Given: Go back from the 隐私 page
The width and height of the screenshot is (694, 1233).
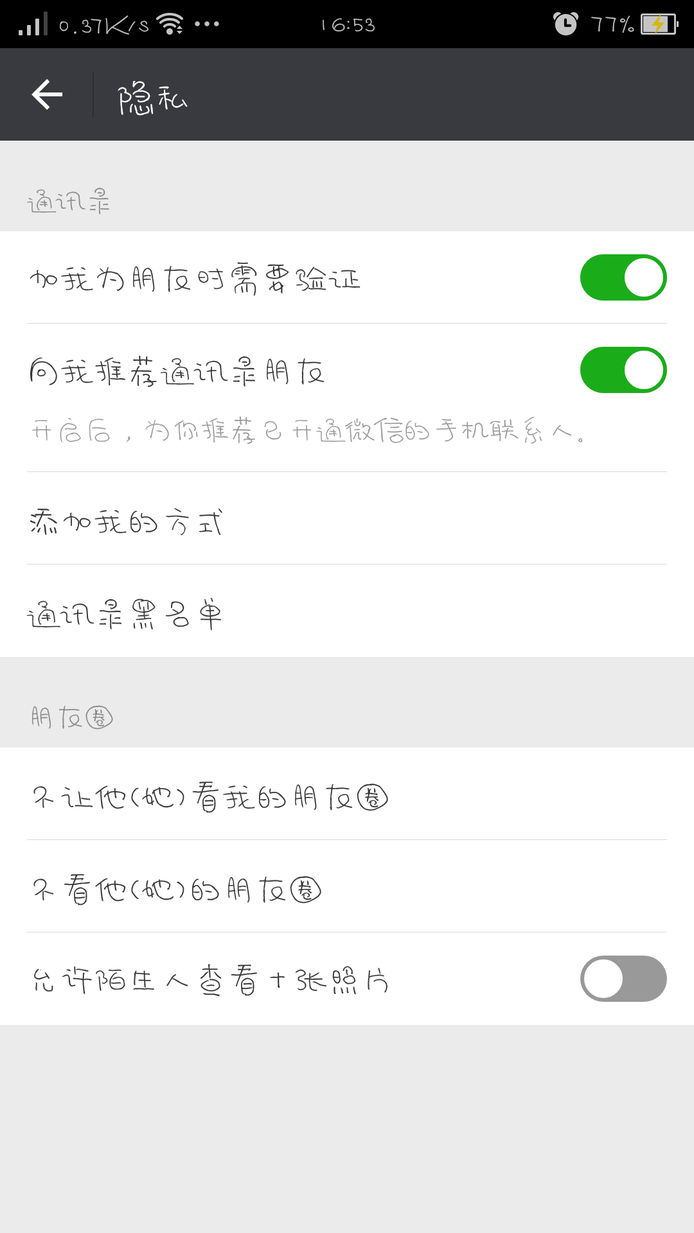Looking at the screenshot, I should pos(47,95).
